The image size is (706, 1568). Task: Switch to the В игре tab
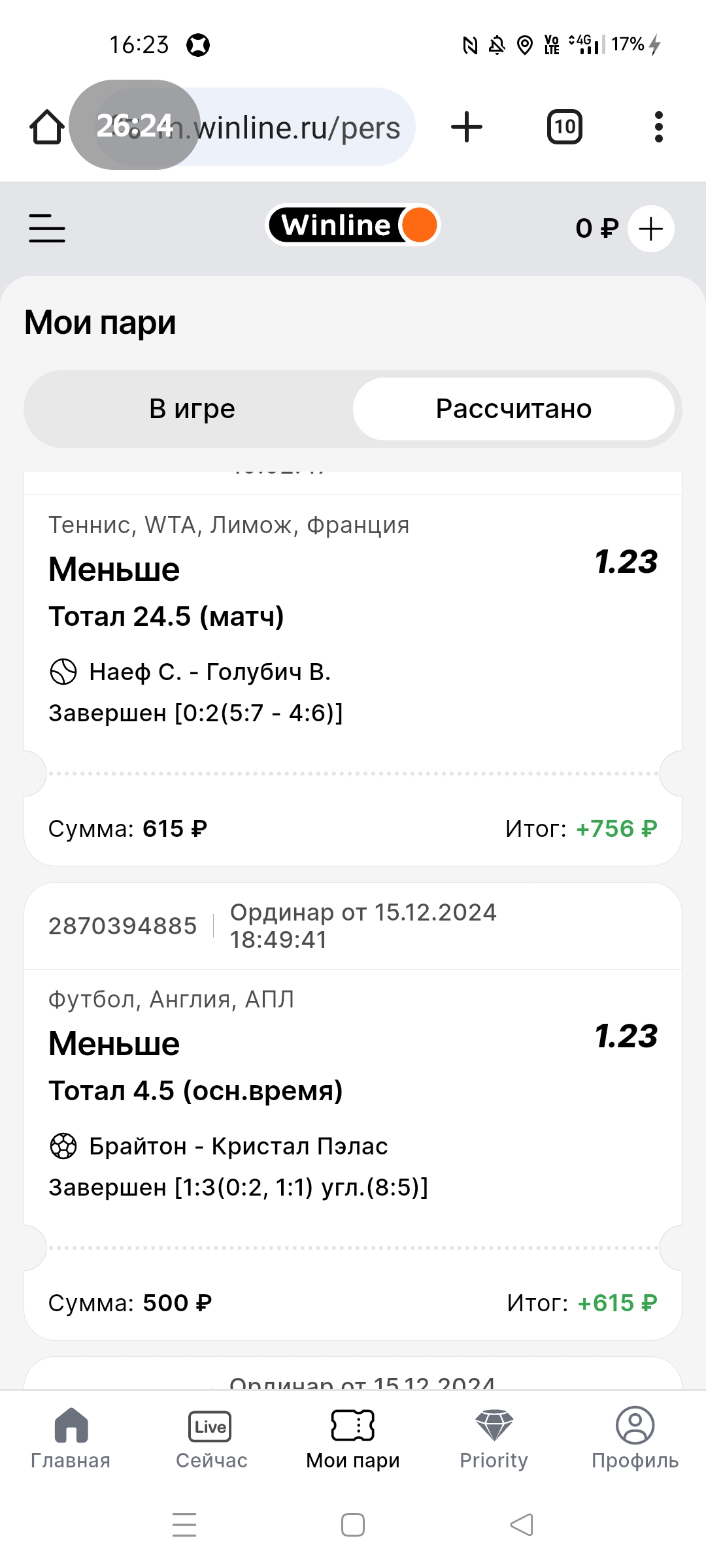coord(192,409)
